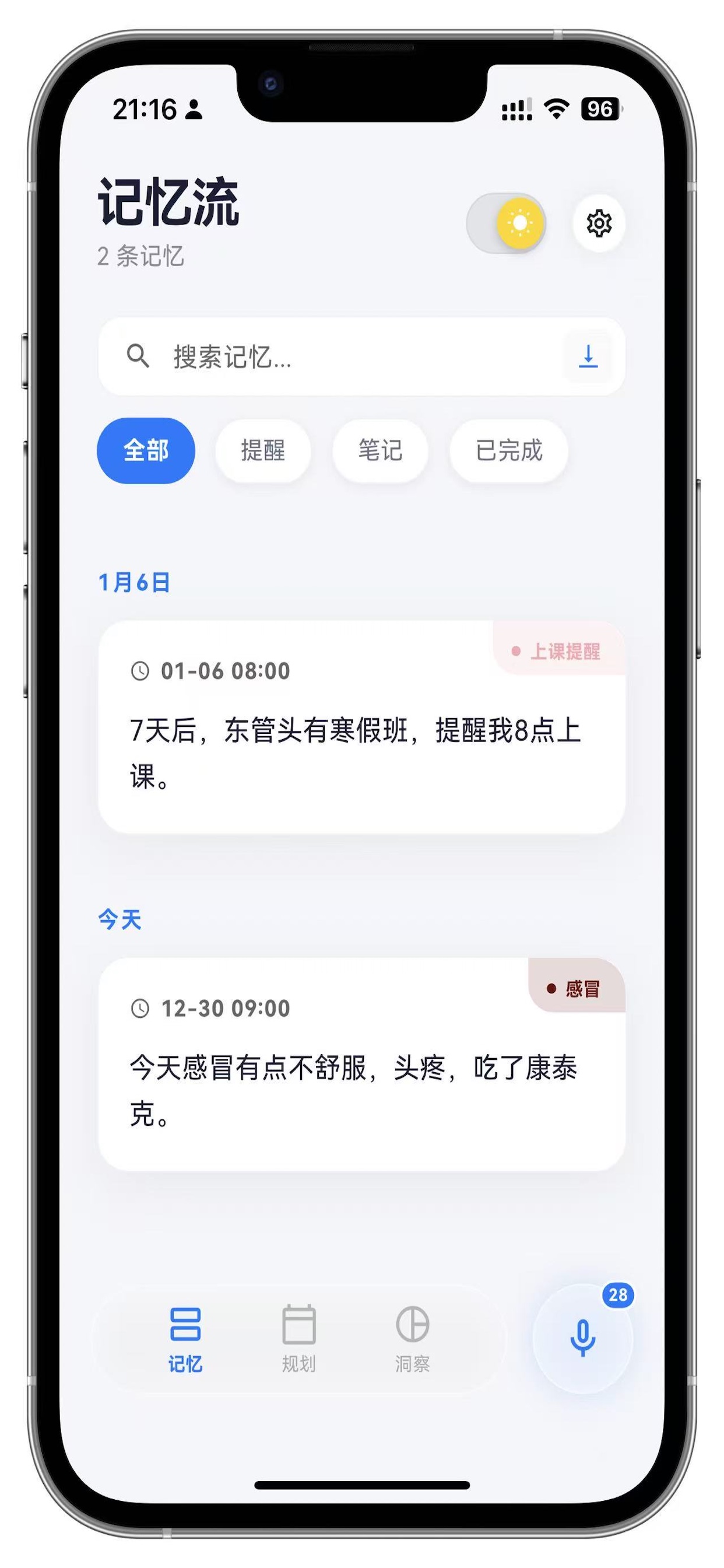Screen dimensions: 724x1568
Task: Select the 全部 filter chip
Action: tap(146, 451)
